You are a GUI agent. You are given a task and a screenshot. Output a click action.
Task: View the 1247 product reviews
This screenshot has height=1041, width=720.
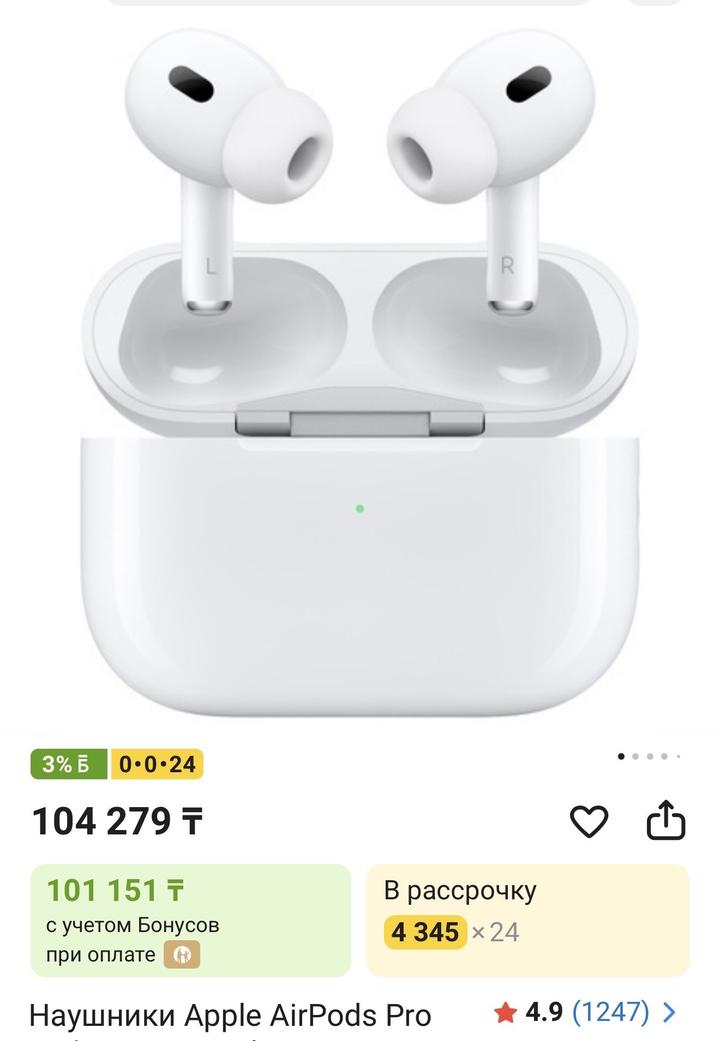610,1013
